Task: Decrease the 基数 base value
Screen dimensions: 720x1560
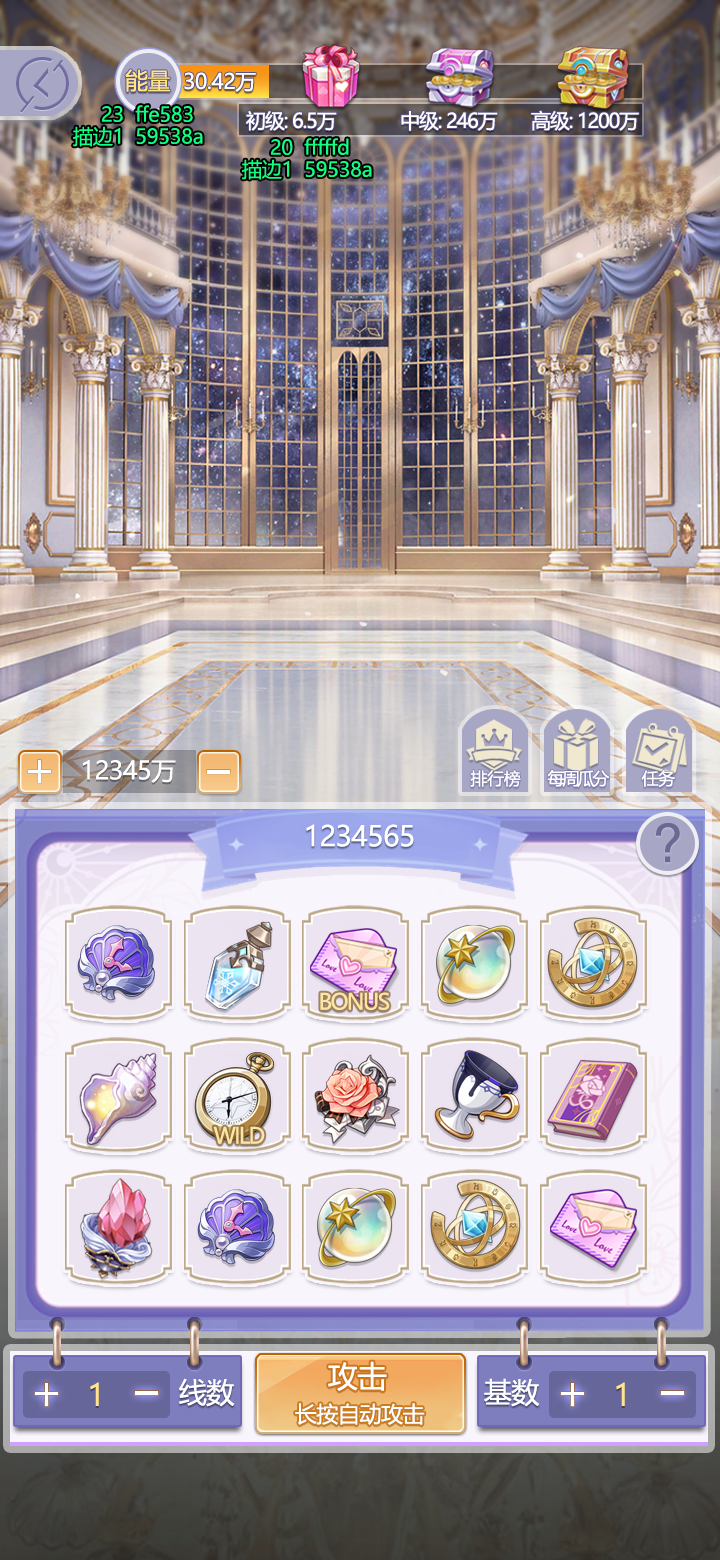Action: point(672,1394)
